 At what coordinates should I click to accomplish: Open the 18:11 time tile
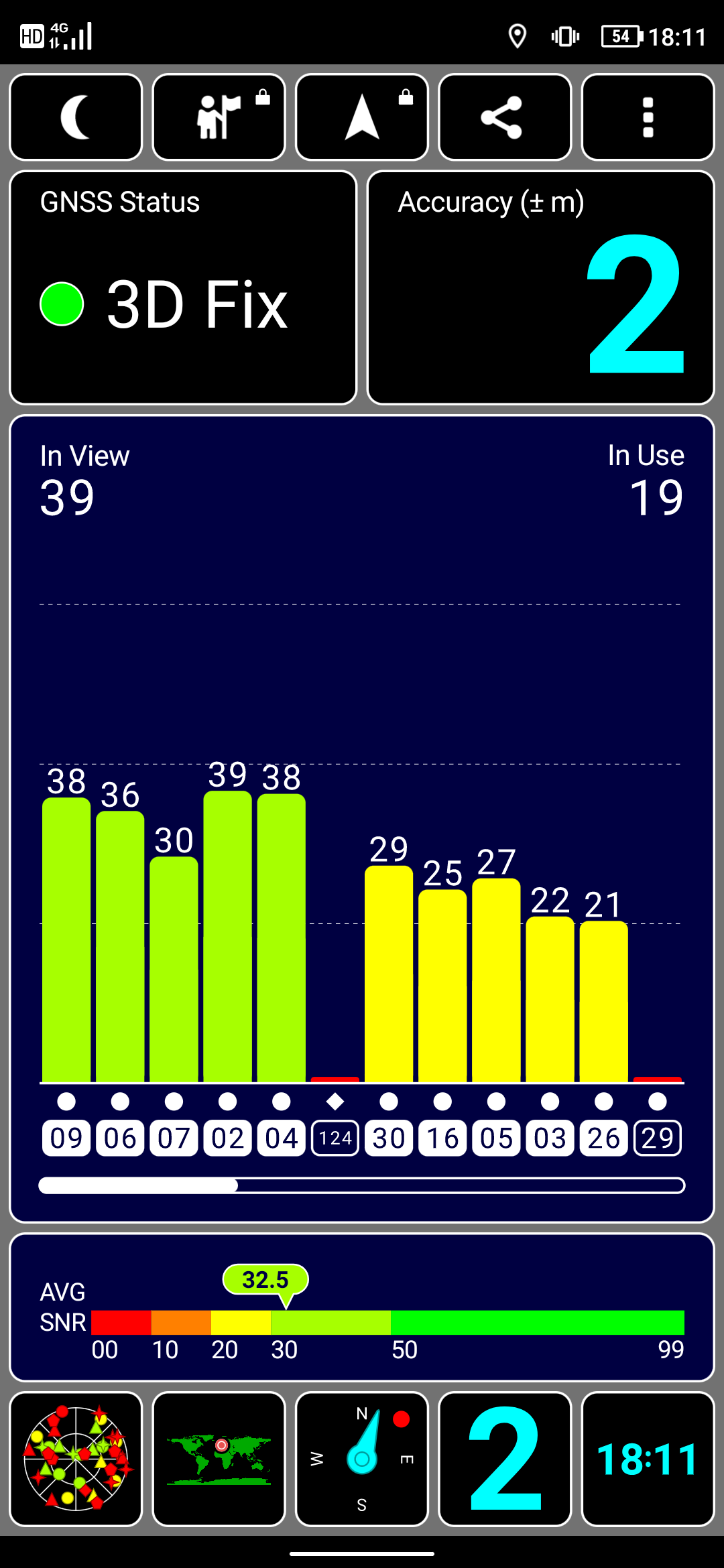click(x=648, y=1459)
